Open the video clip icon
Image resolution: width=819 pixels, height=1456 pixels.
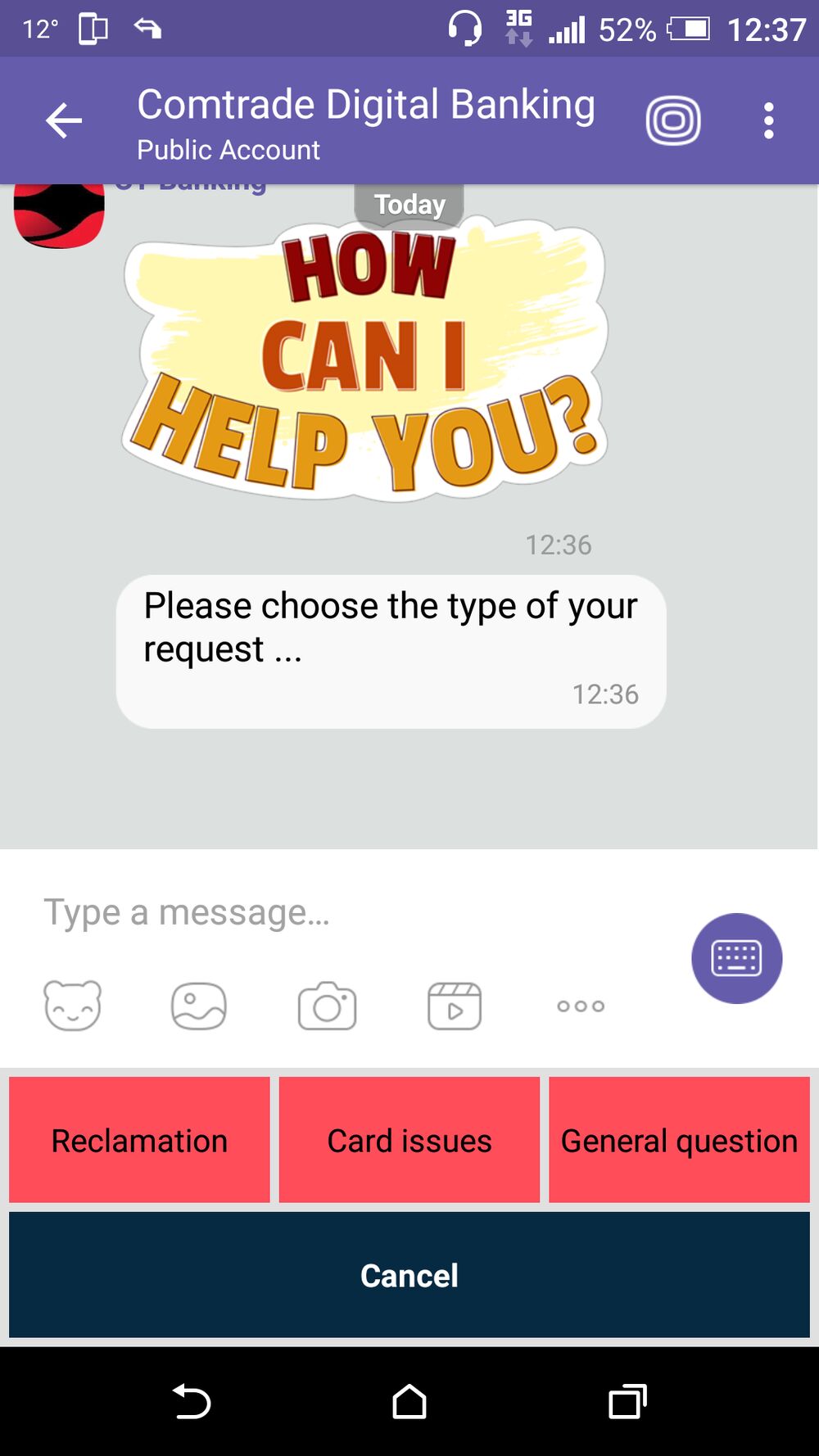(x=455, y=1006)
